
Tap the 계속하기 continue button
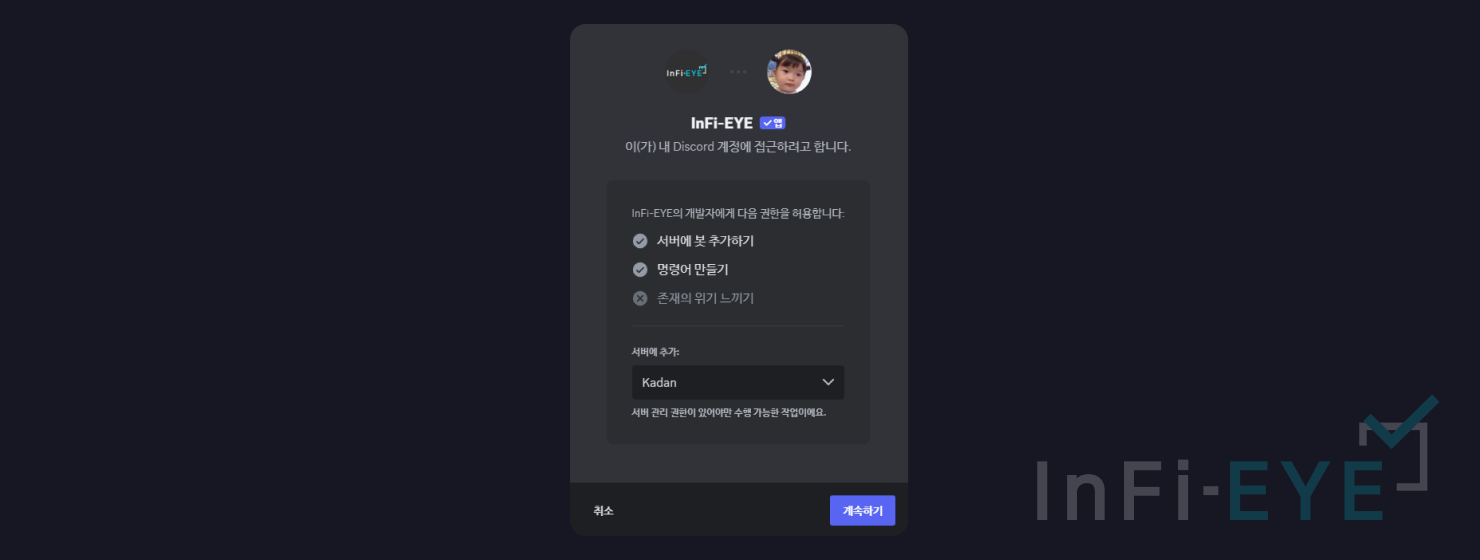coord(862,510)
